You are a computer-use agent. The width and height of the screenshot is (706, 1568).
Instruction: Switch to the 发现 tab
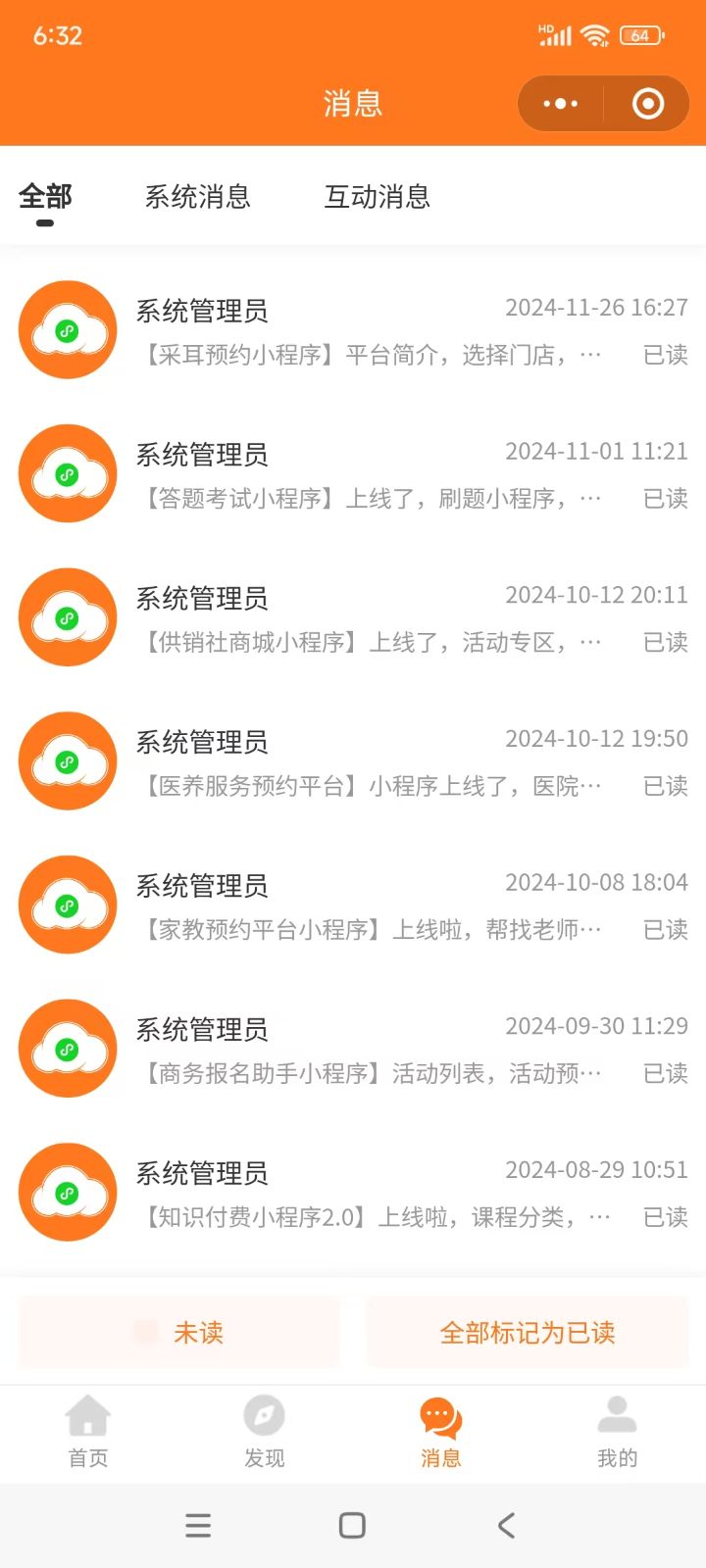click(x=265, y=1433)
